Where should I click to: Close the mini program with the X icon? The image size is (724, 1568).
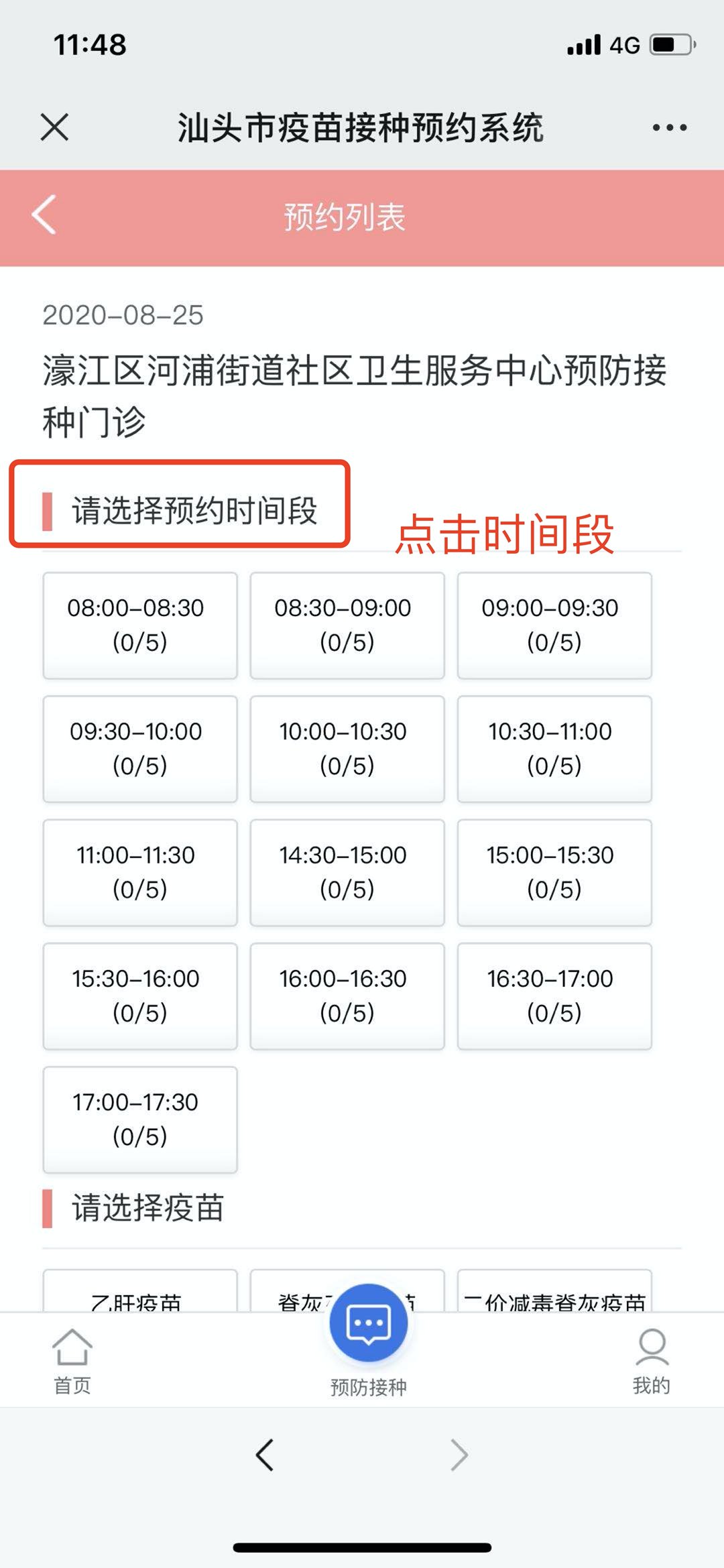click(x=54, y=127)
